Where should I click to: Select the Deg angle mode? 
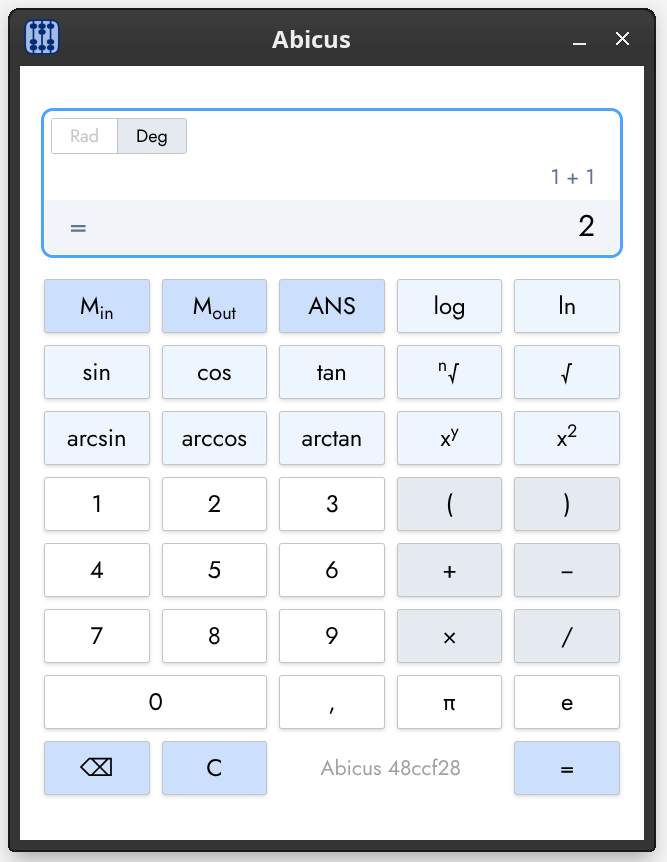pos(152,136)
